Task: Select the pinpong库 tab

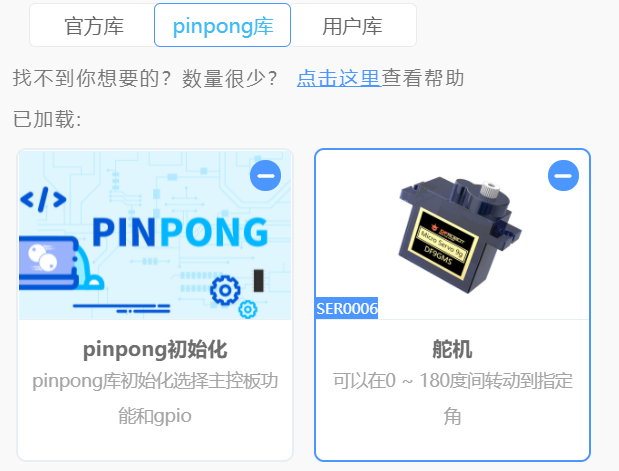Action: click(x=222, y=26)
